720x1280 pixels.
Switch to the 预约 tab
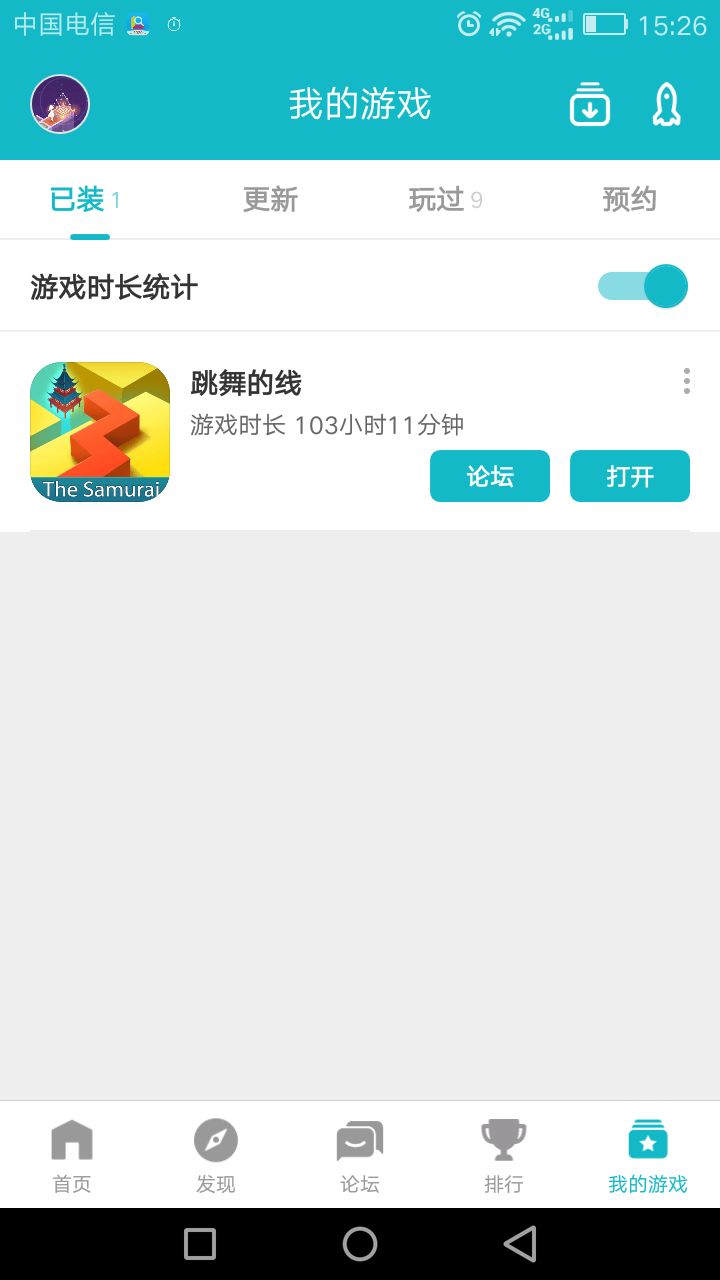pos(630,200)
